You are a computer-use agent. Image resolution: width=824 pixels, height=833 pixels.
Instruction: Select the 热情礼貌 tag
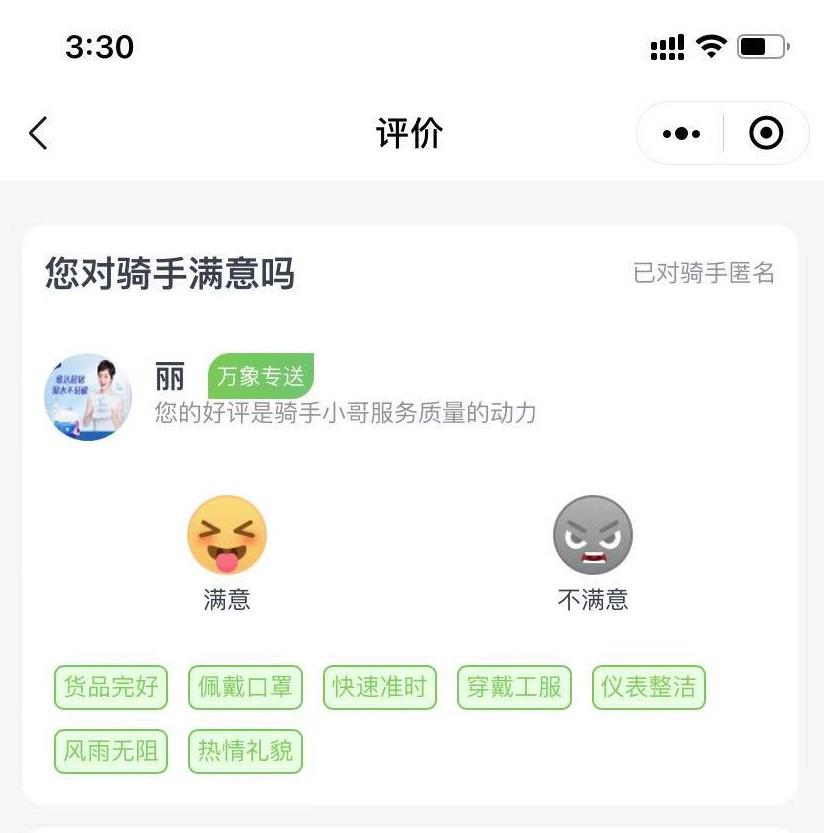(x=245, y=751)
